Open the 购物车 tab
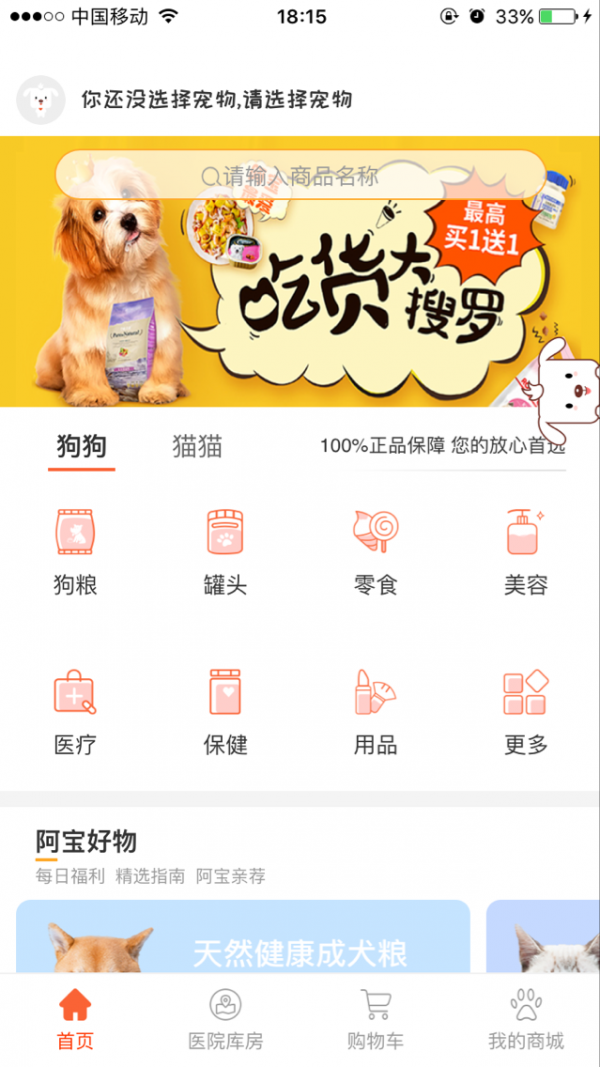Viewport: 600px width, 1067px height. (375, 1019)
